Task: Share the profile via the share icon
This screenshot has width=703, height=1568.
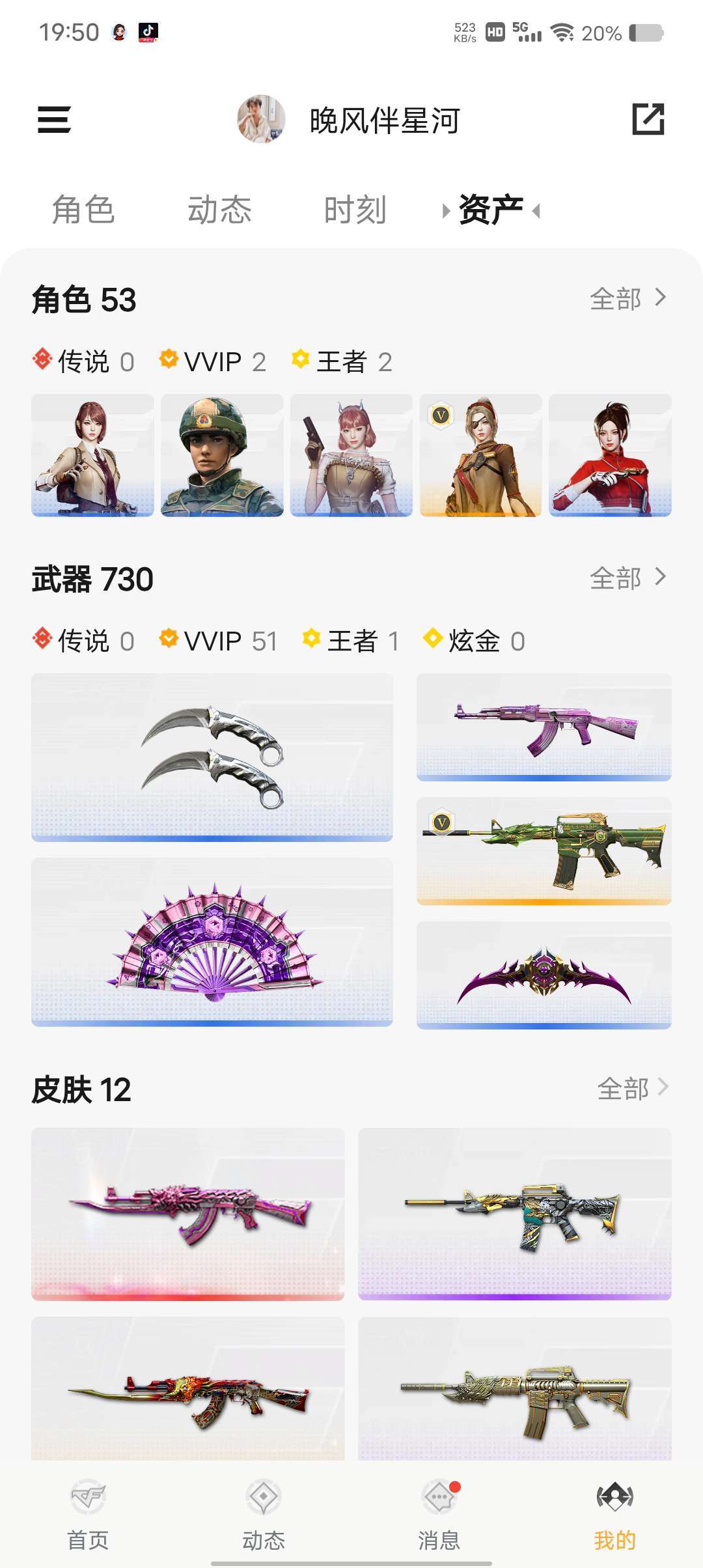Action: point(648,119)
